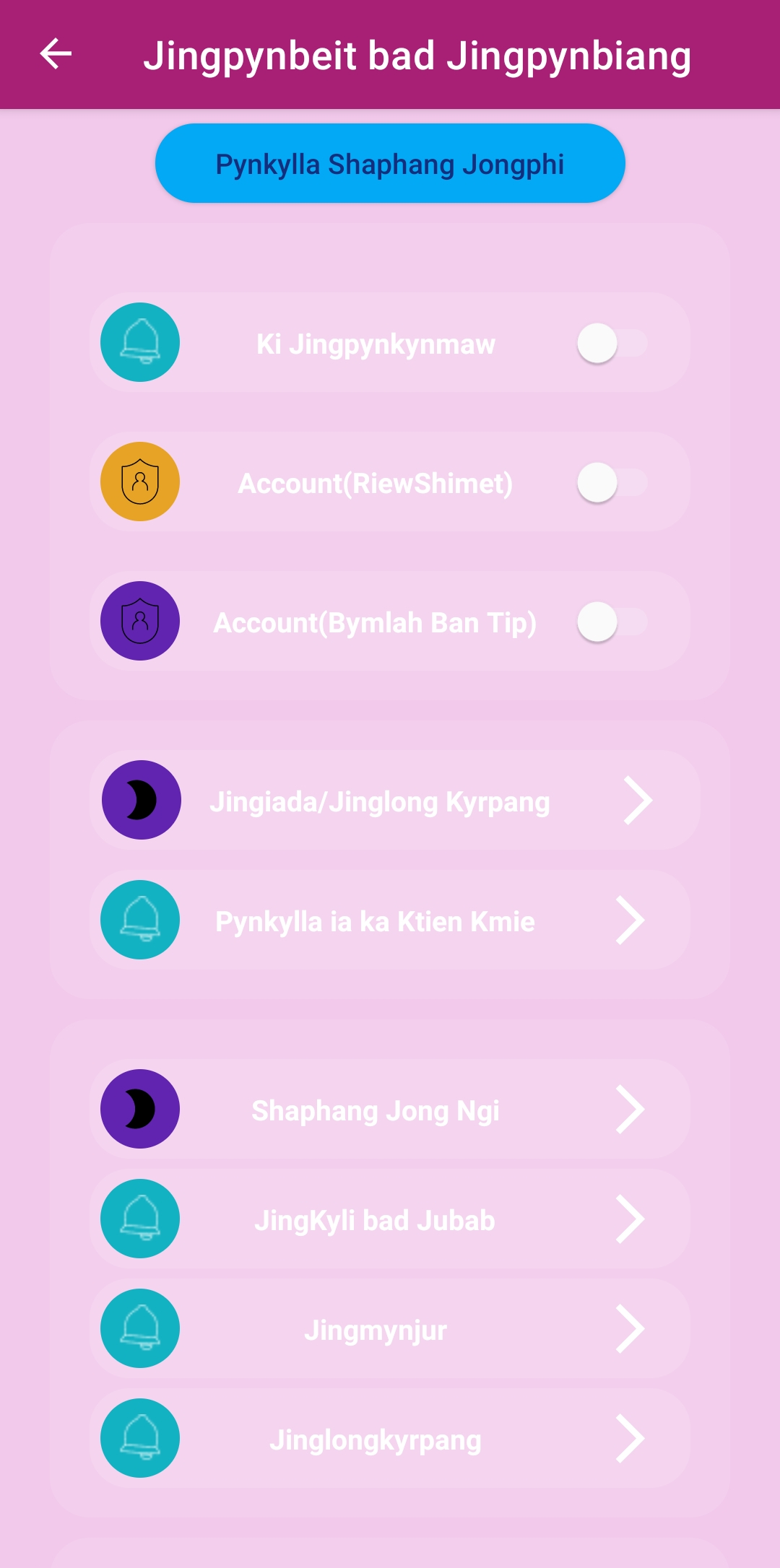Open the Jinglongkyrpang row
This screenshot has height=1568, width=780.
point(390,1438)
